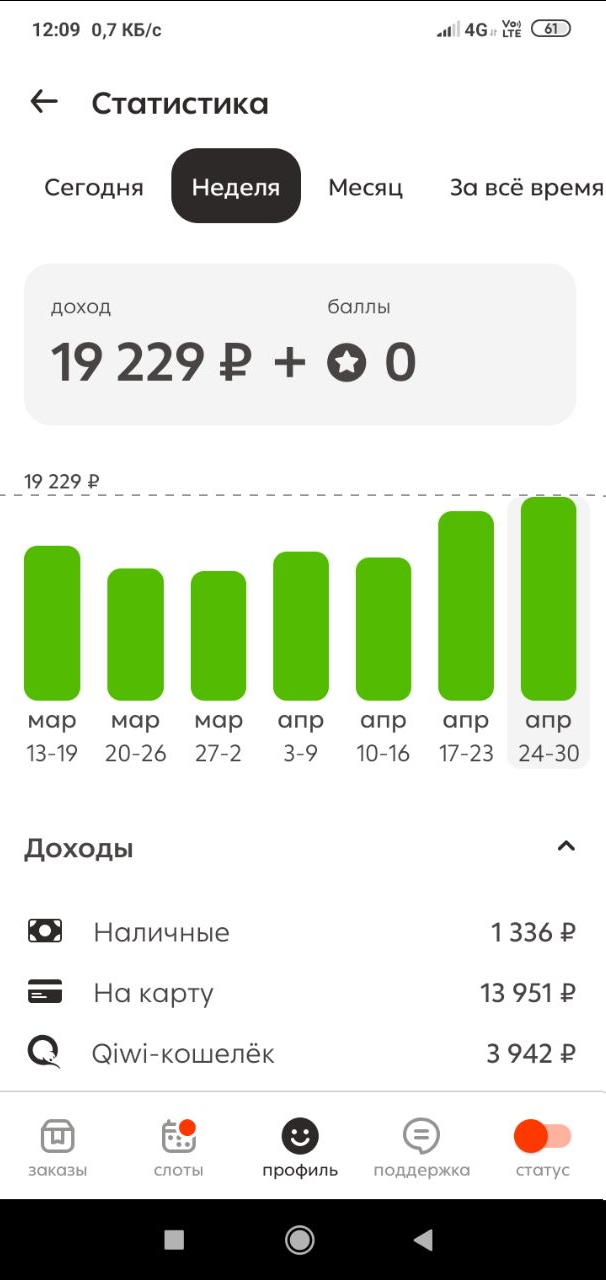Select the мар 13-19 week bar
The height and width of the screenshot is (1280, 606).
point(52,623)
